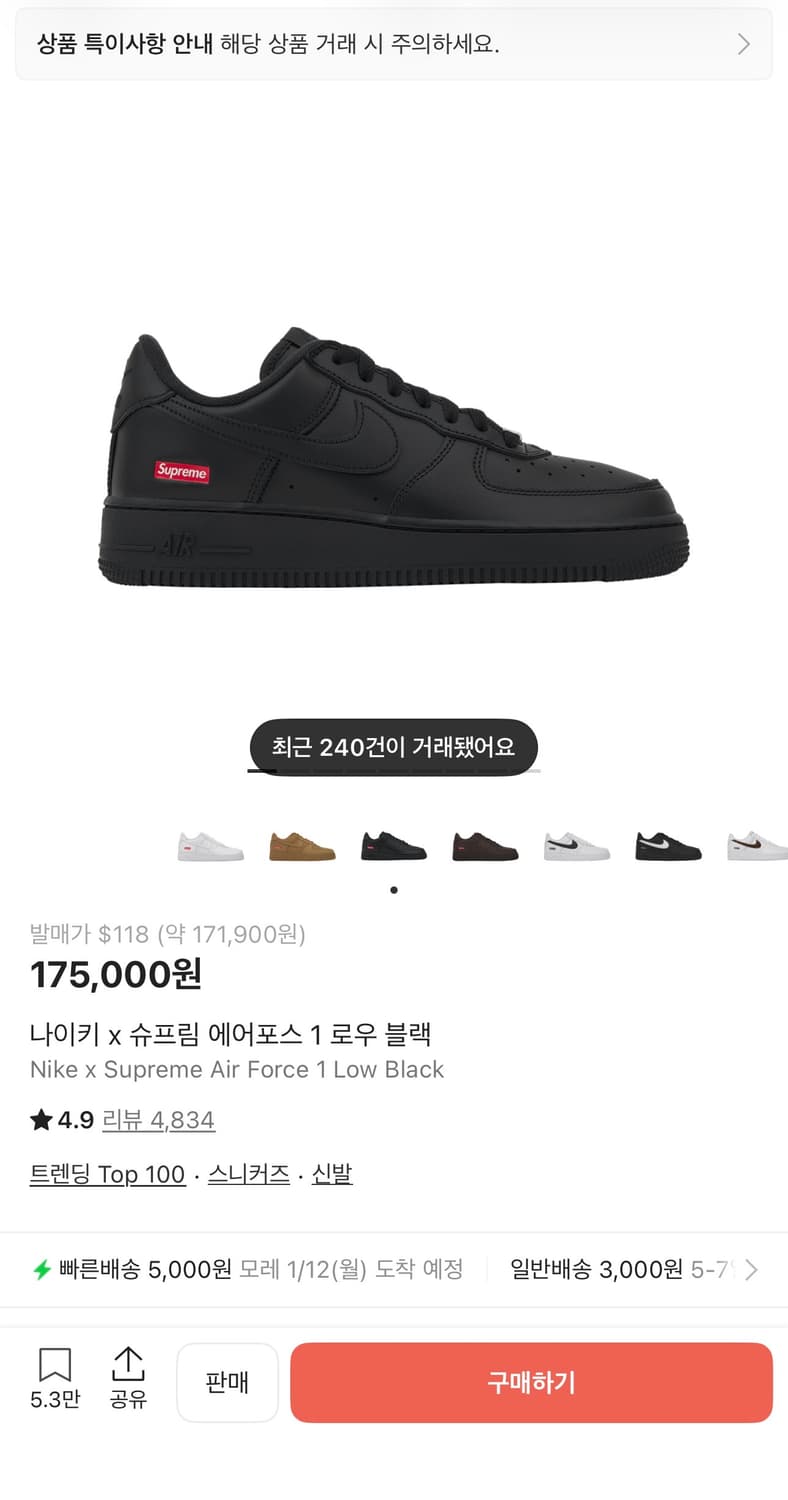Expand the 상품 특이사항 안내 notice banner
The image size is (788, 1500).
[x=394, y=45]
